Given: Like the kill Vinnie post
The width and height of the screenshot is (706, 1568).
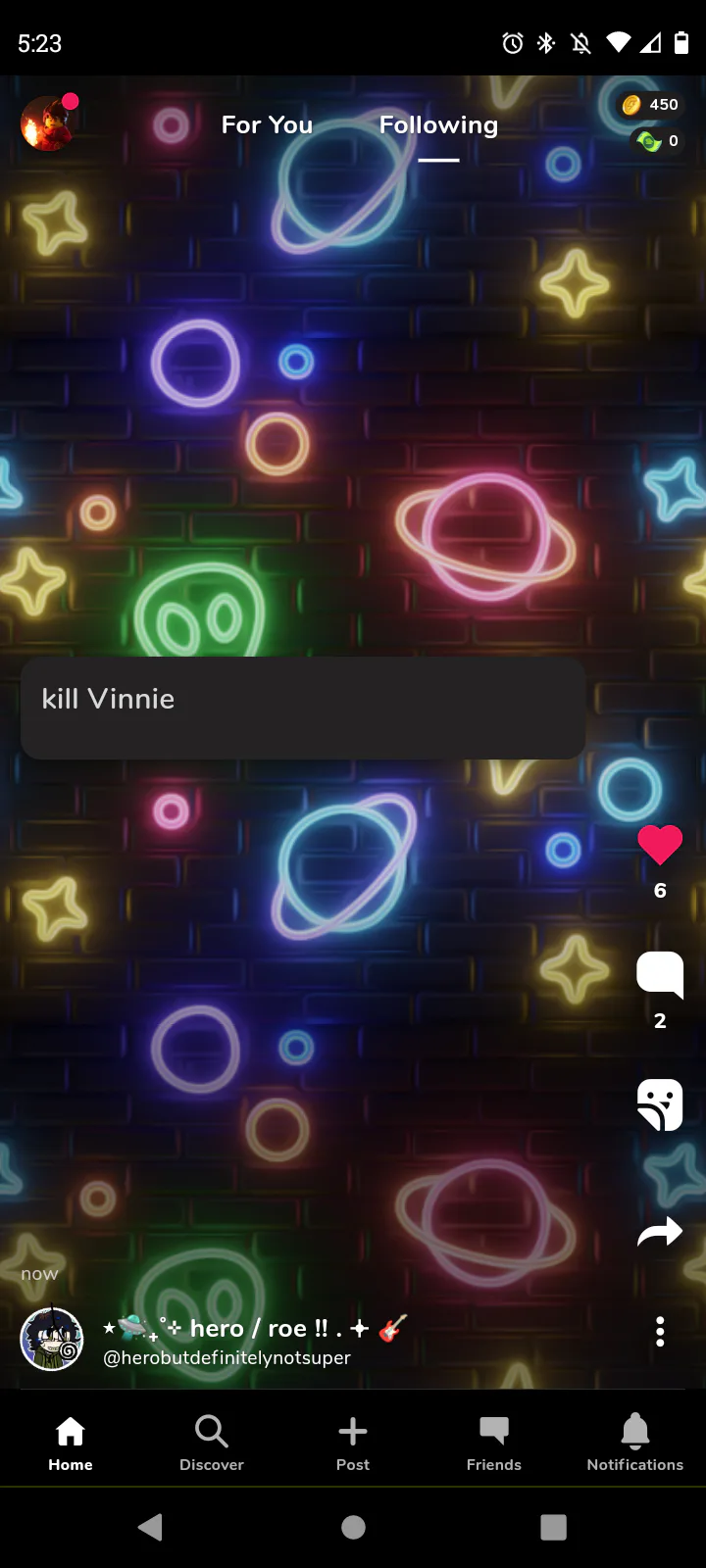Looking at the screenshot, I should pos(660,845).
